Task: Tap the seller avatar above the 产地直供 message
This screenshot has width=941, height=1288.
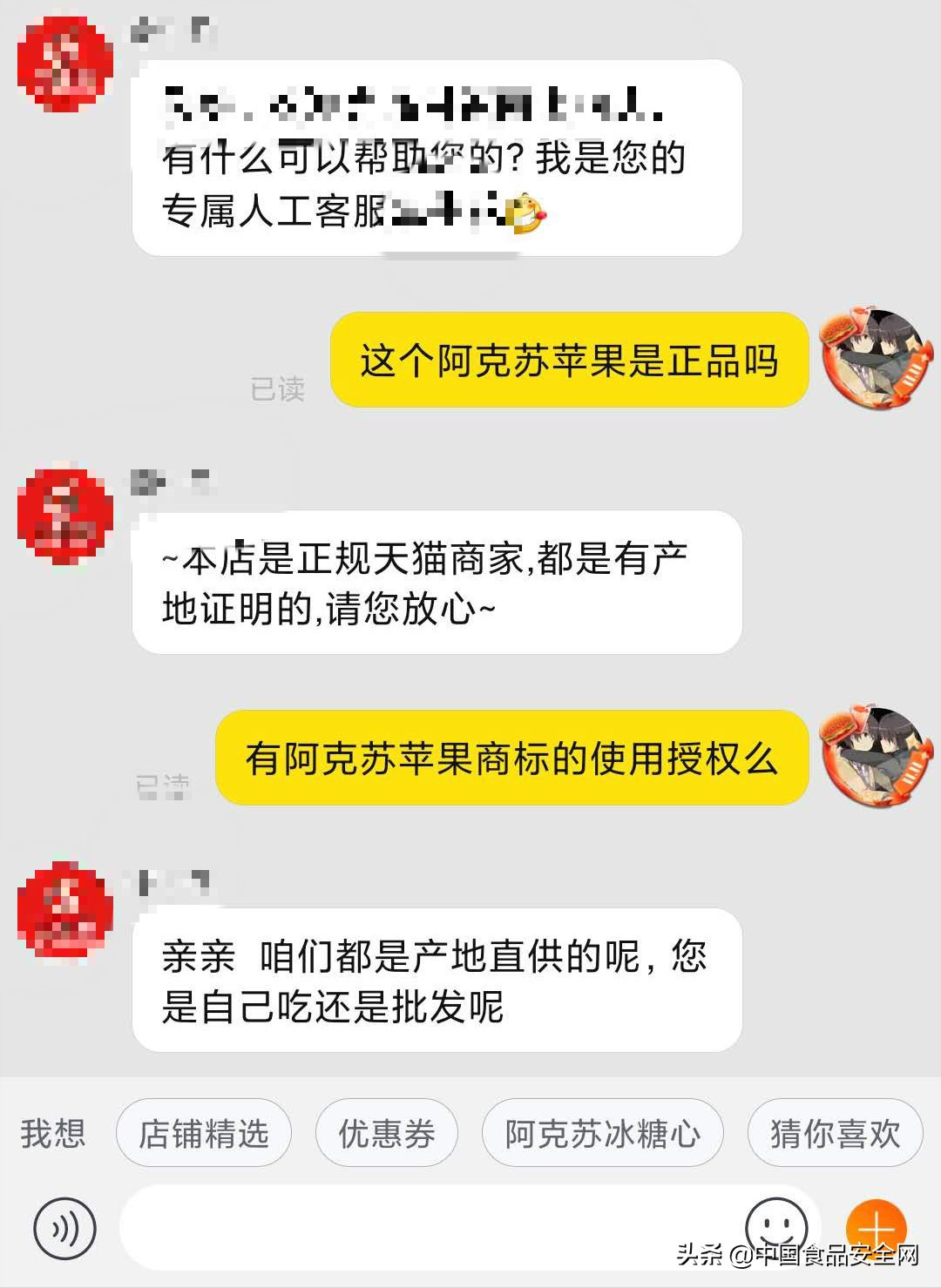Action: (x=63, y=910)
